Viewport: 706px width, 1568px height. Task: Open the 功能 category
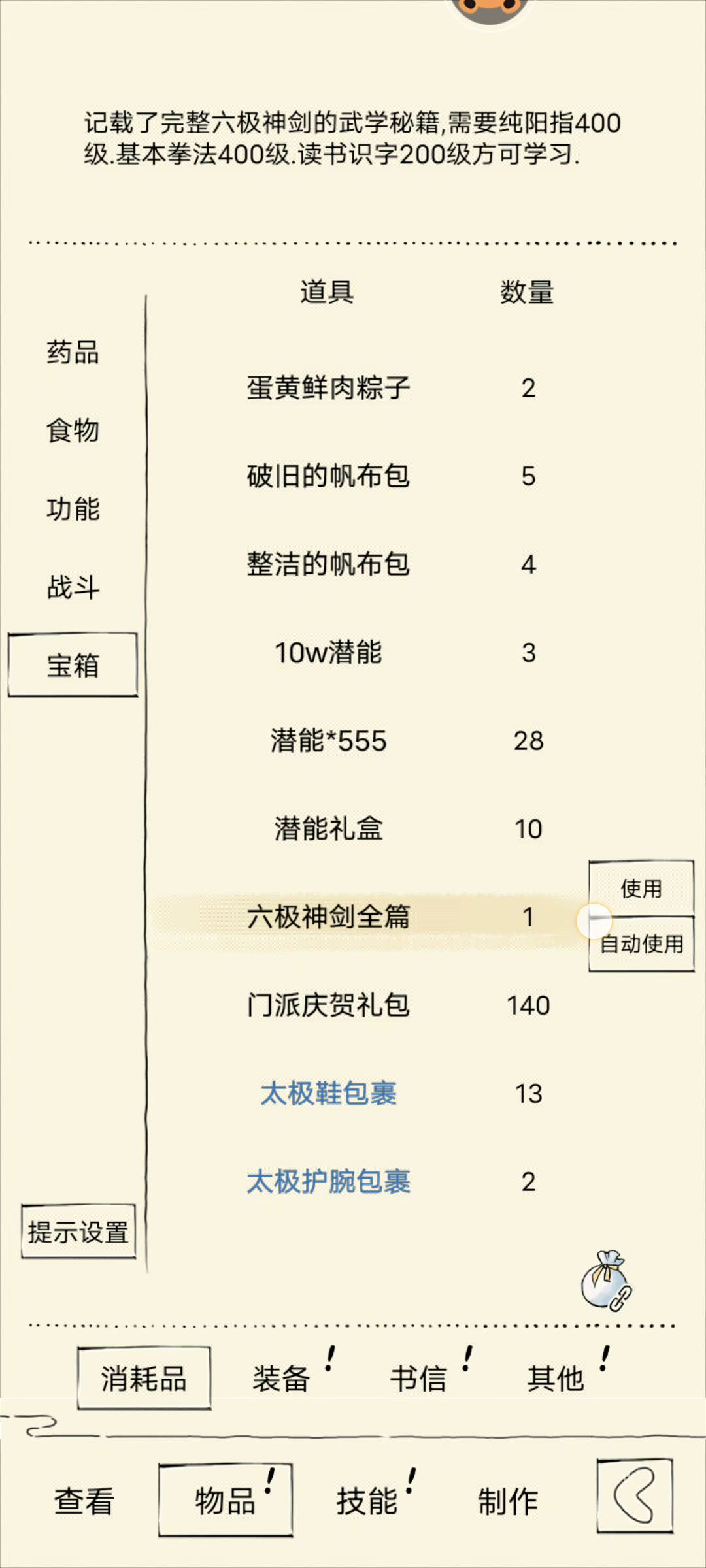pyautogui.click(x=73, y=509)
